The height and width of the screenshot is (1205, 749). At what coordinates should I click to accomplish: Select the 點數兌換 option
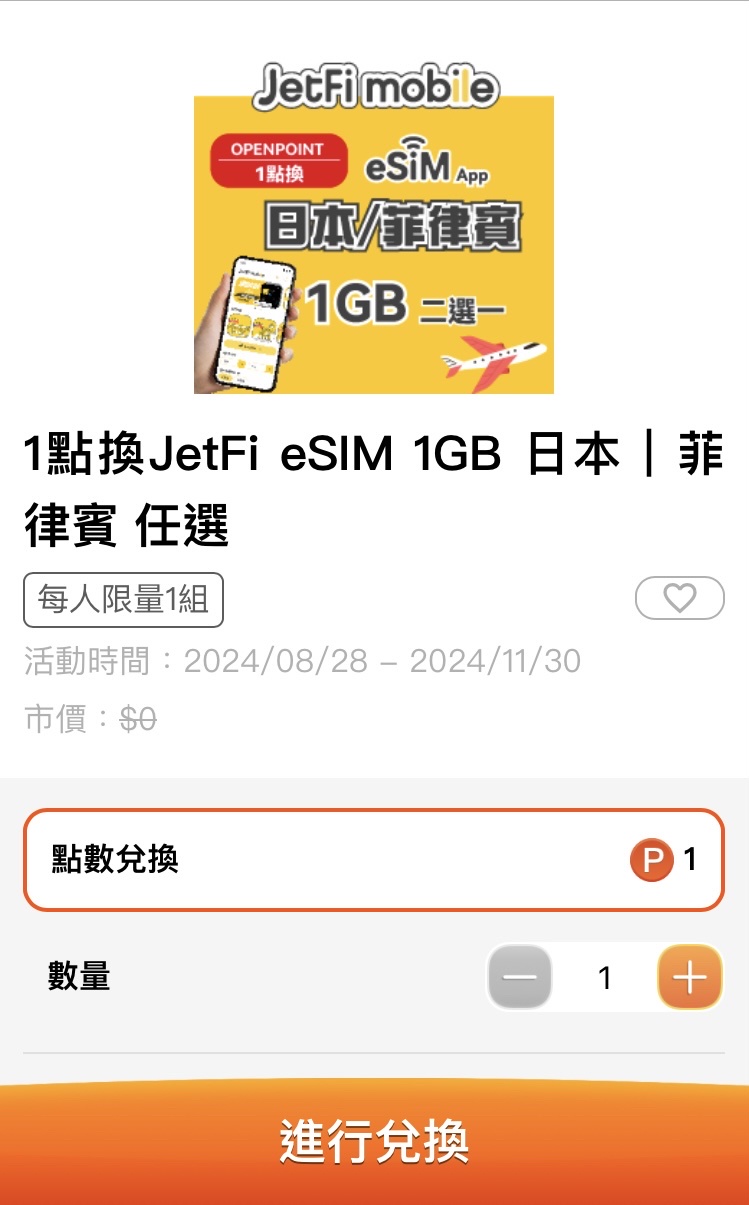373,860
